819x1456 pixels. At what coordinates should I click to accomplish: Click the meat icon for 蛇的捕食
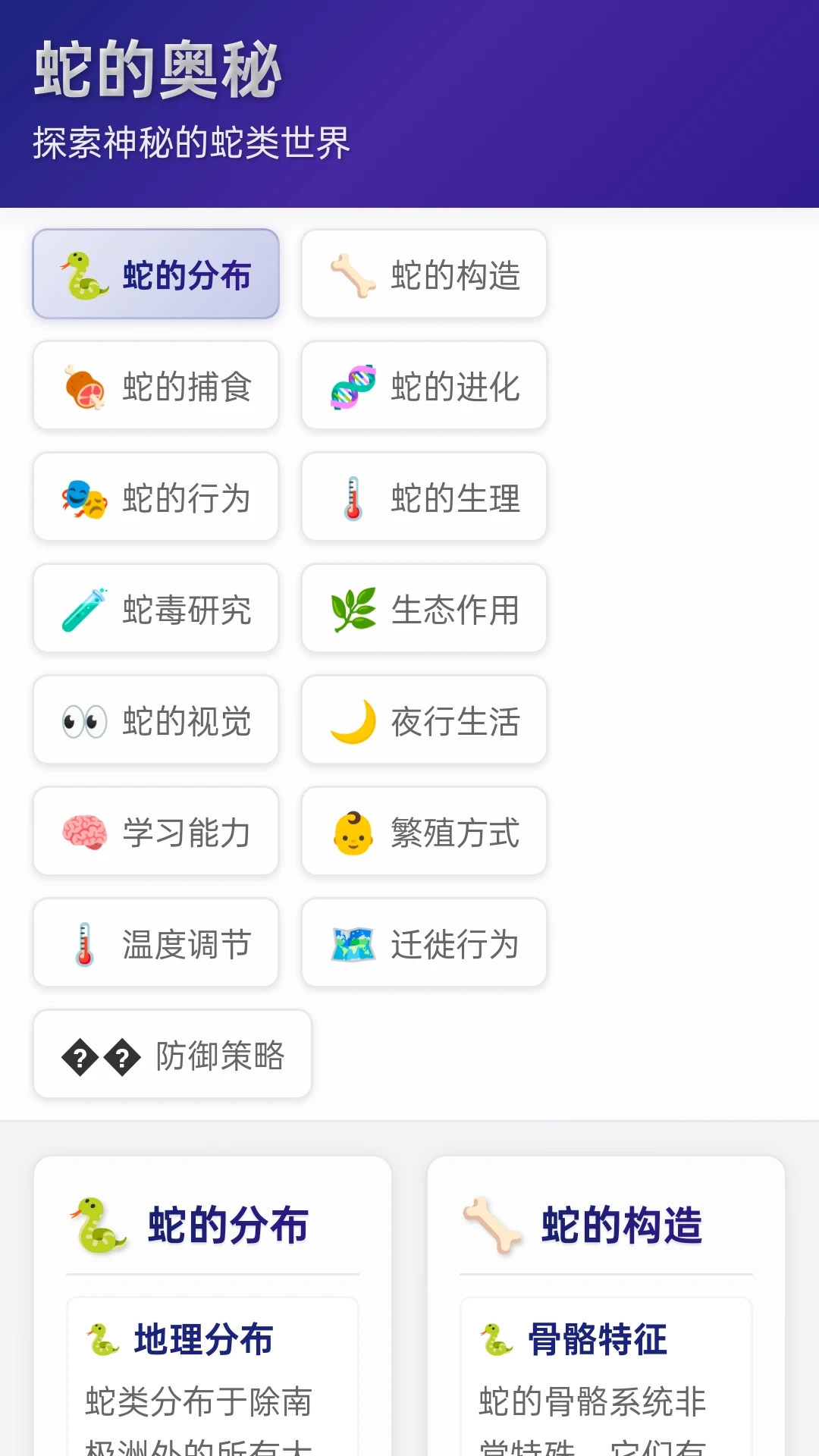tap(83, 386)
